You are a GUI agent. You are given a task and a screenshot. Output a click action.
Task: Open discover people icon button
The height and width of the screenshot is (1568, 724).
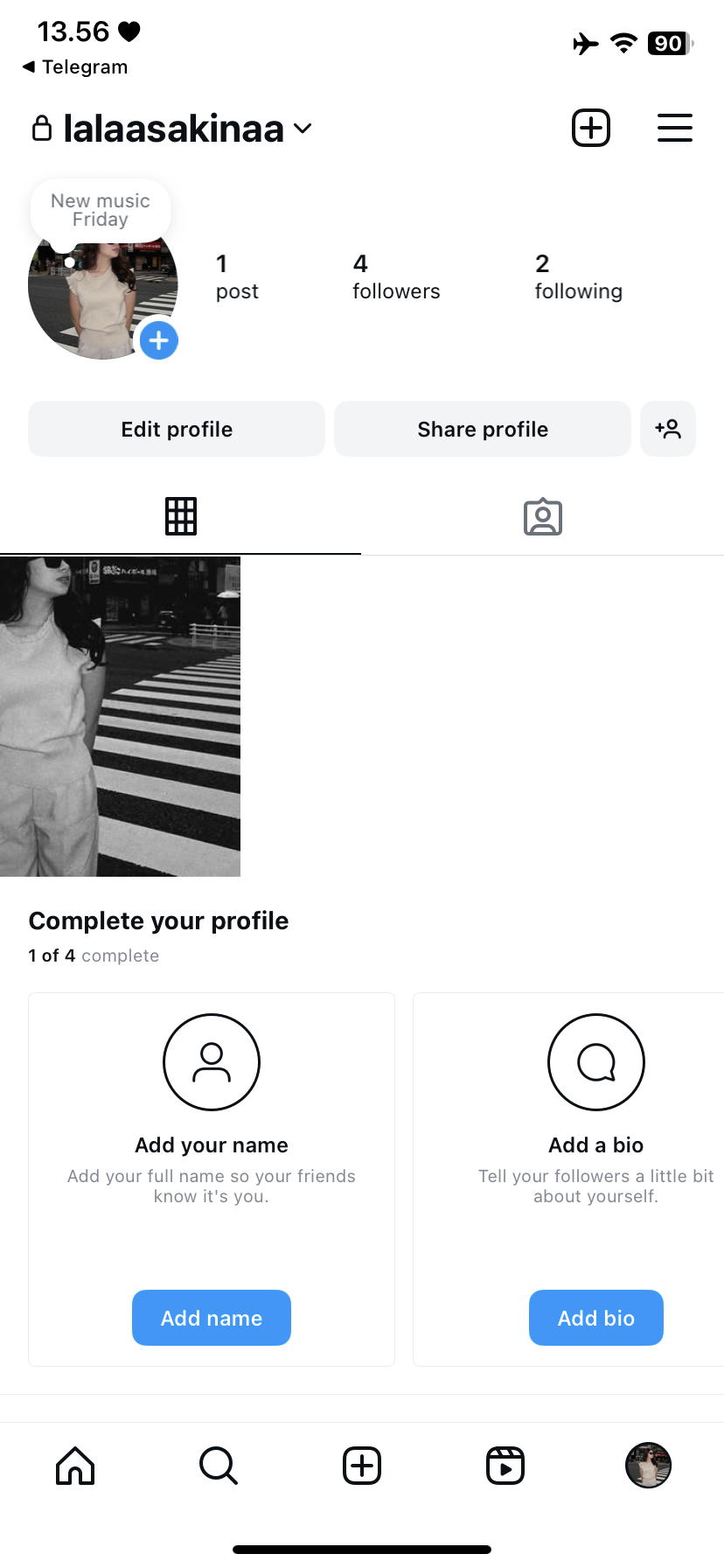point(668,429)
